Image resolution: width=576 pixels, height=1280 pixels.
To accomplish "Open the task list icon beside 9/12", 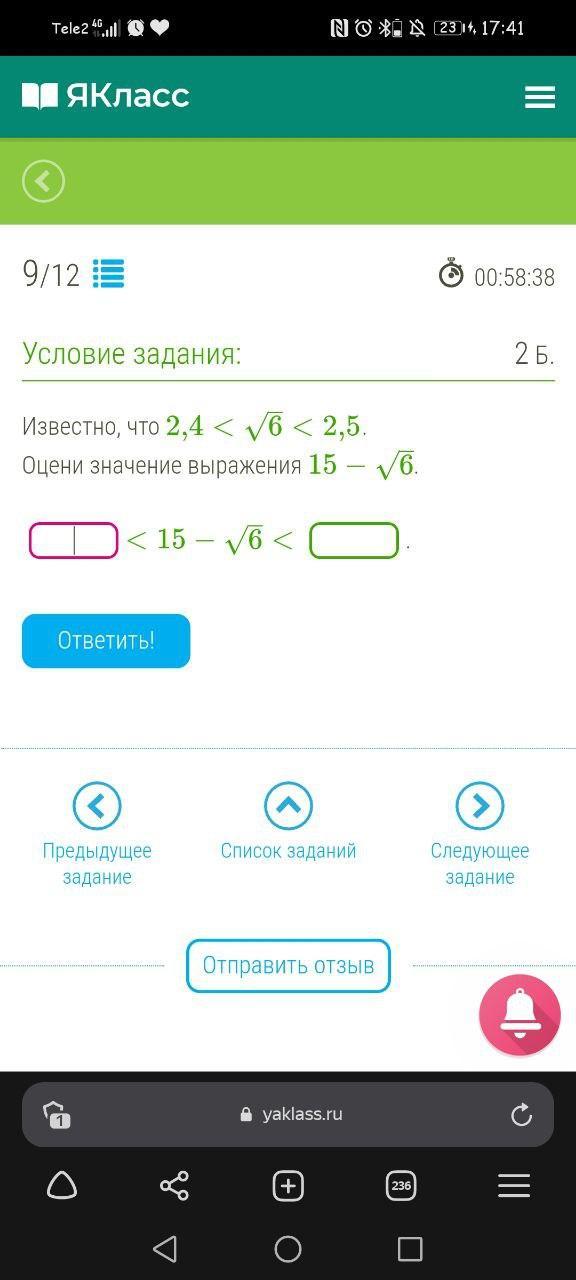I will pyautogui.click(x=108, y=274).
